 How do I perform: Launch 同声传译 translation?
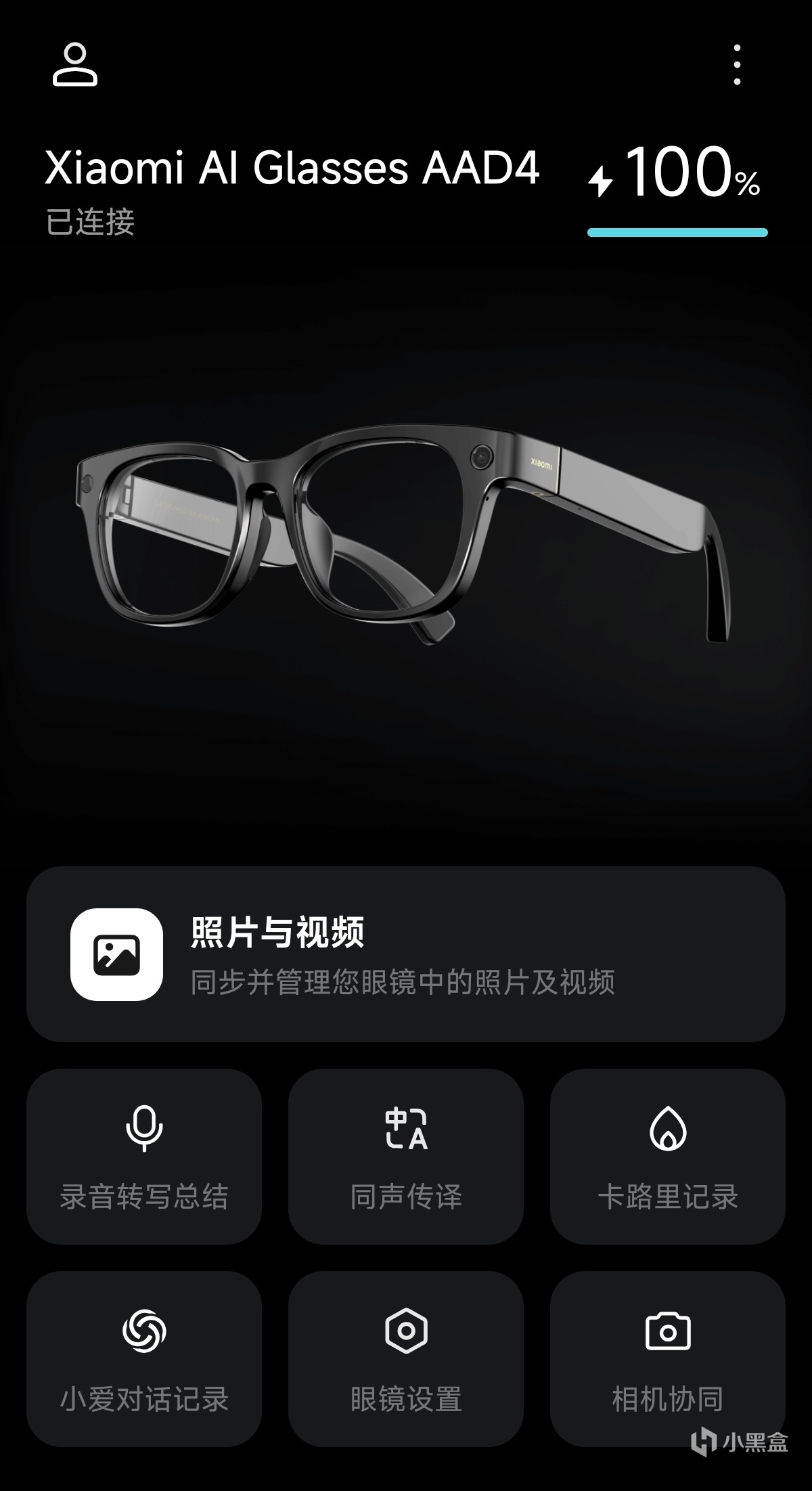click(405, 1156)
